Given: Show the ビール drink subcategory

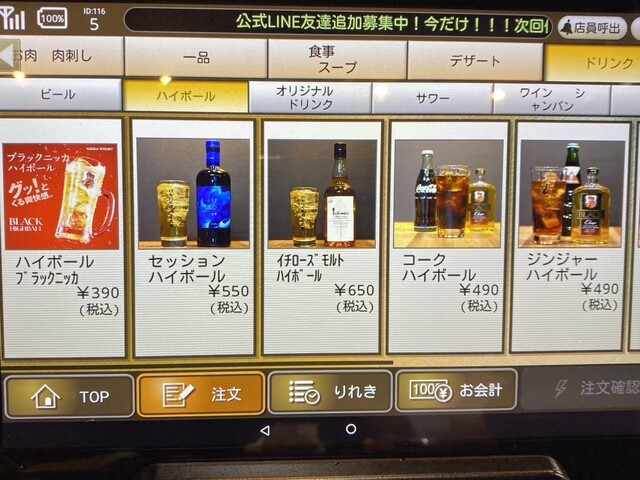Looking at the screenshot, I should [x=58, y=95].
